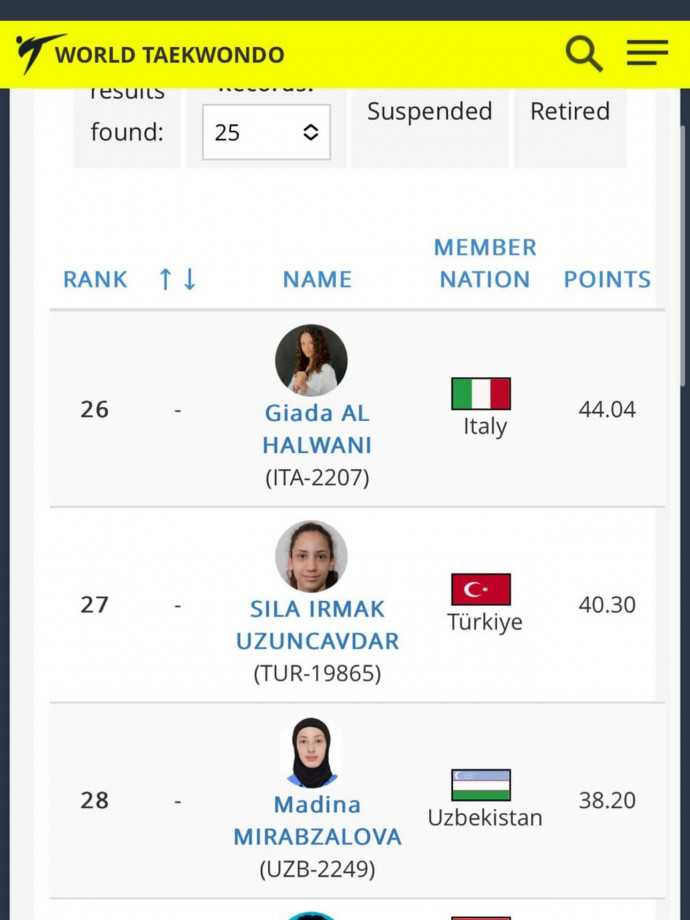
Task: Open the hamburger menu
Action: 647,53
